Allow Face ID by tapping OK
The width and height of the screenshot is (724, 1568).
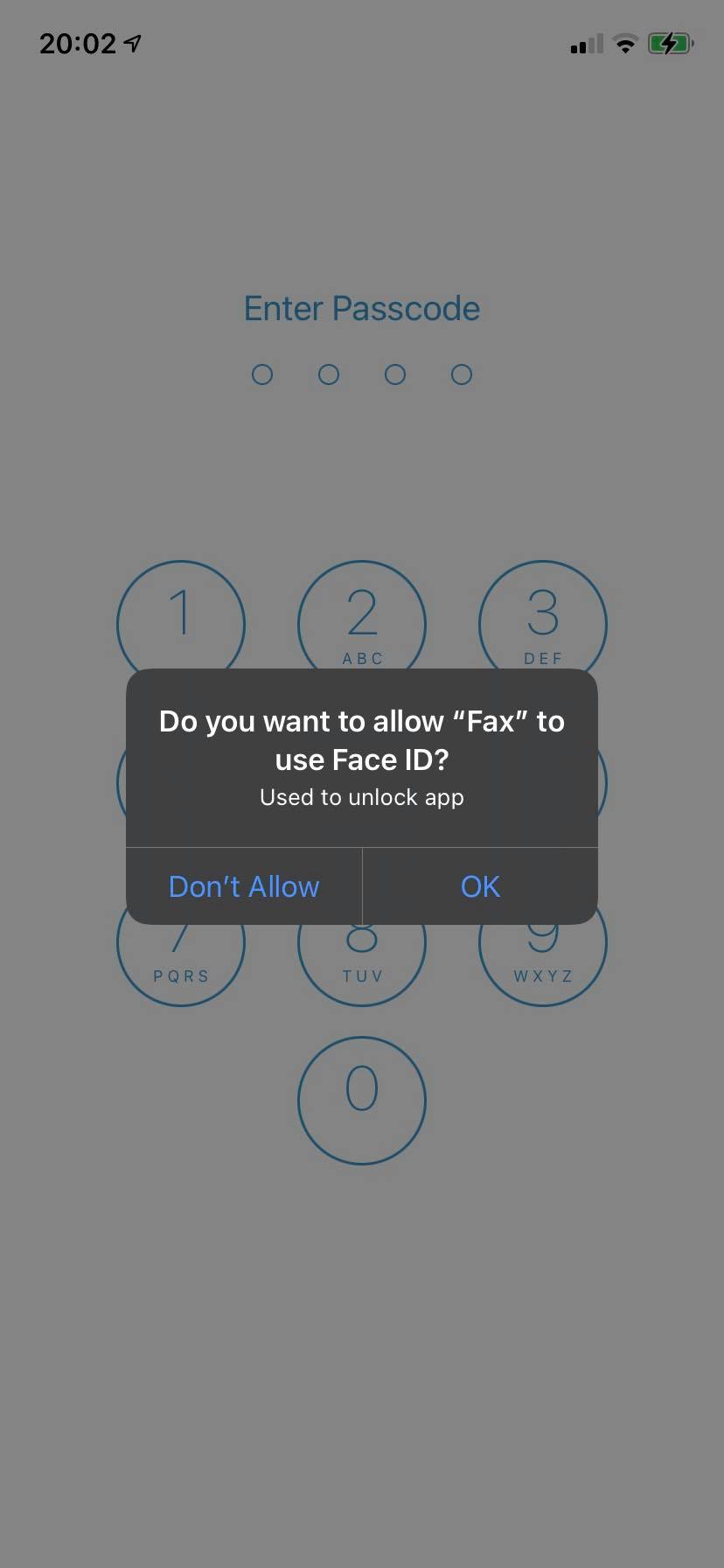(480, 886)
